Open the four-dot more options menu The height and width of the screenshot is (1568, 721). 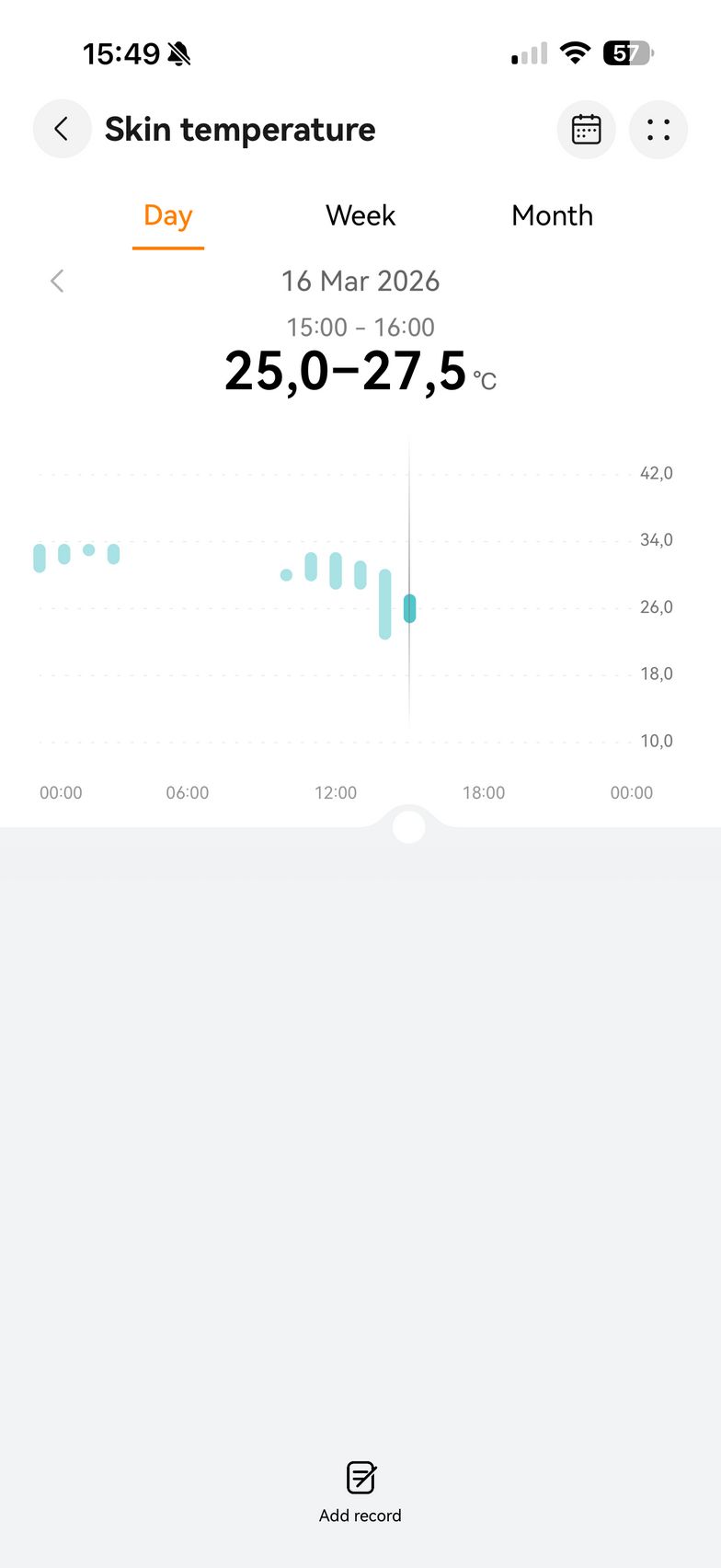(658, 130)
